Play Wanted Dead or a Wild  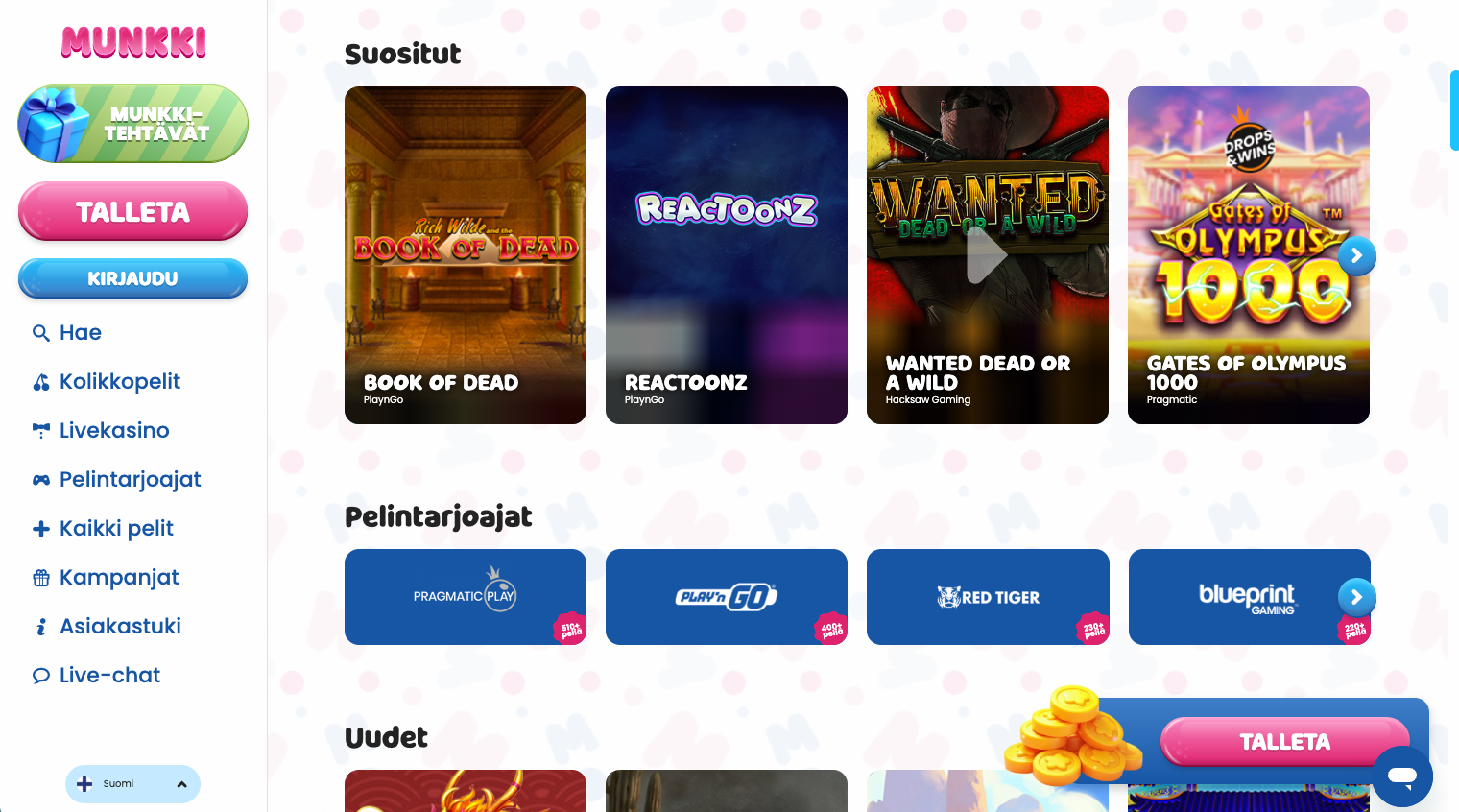pos(988,255)
